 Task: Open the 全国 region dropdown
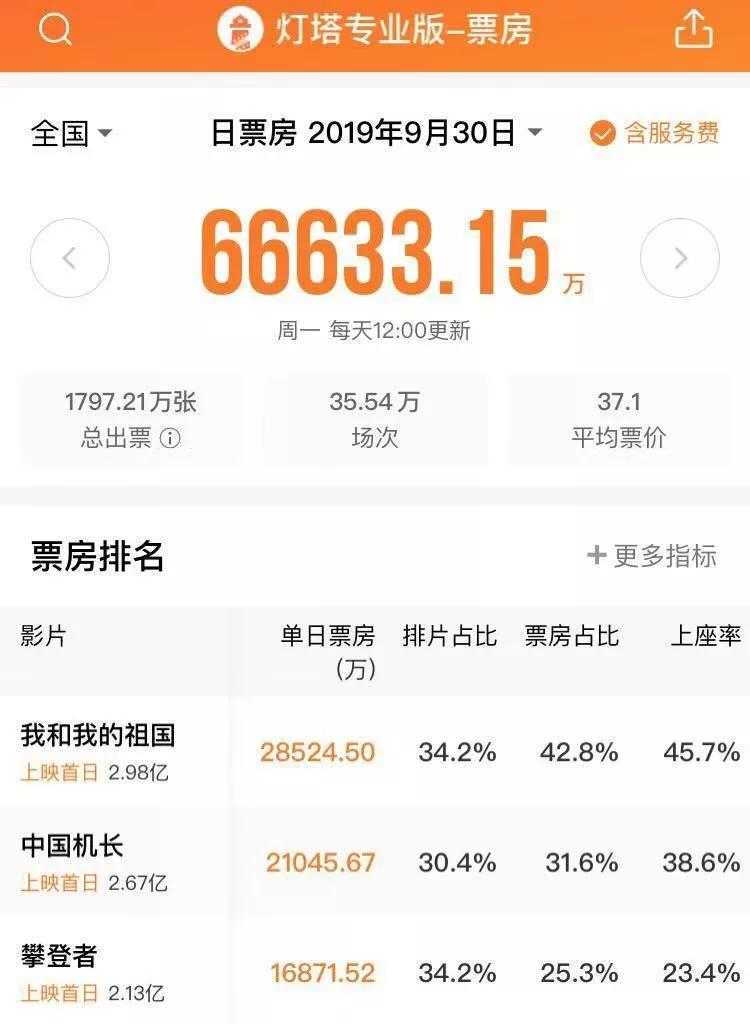click(x=72, y=133)
